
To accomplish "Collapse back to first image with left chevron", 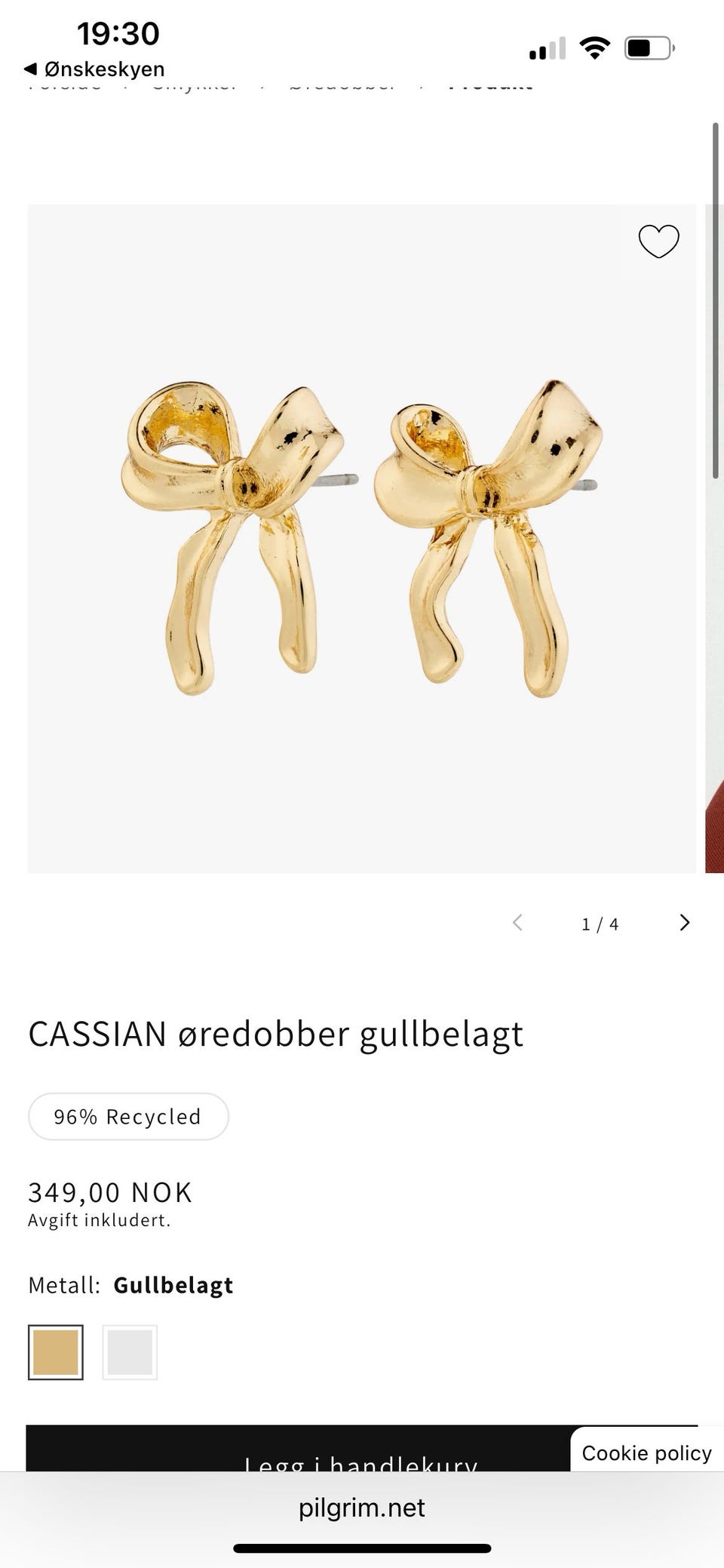I will point(517,922).
